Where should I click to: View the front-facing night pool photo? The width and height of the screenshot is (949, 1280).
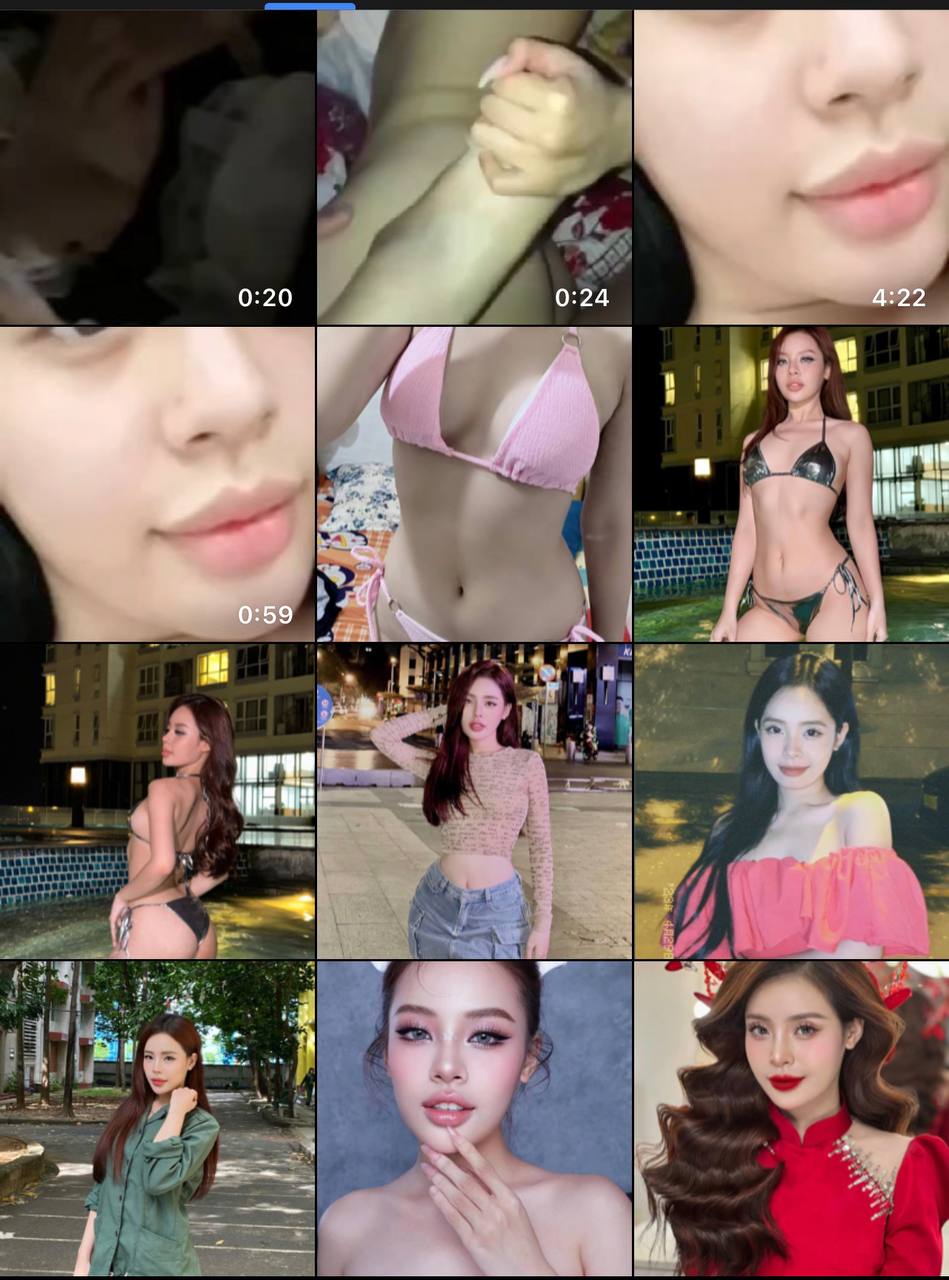point(791,484)
